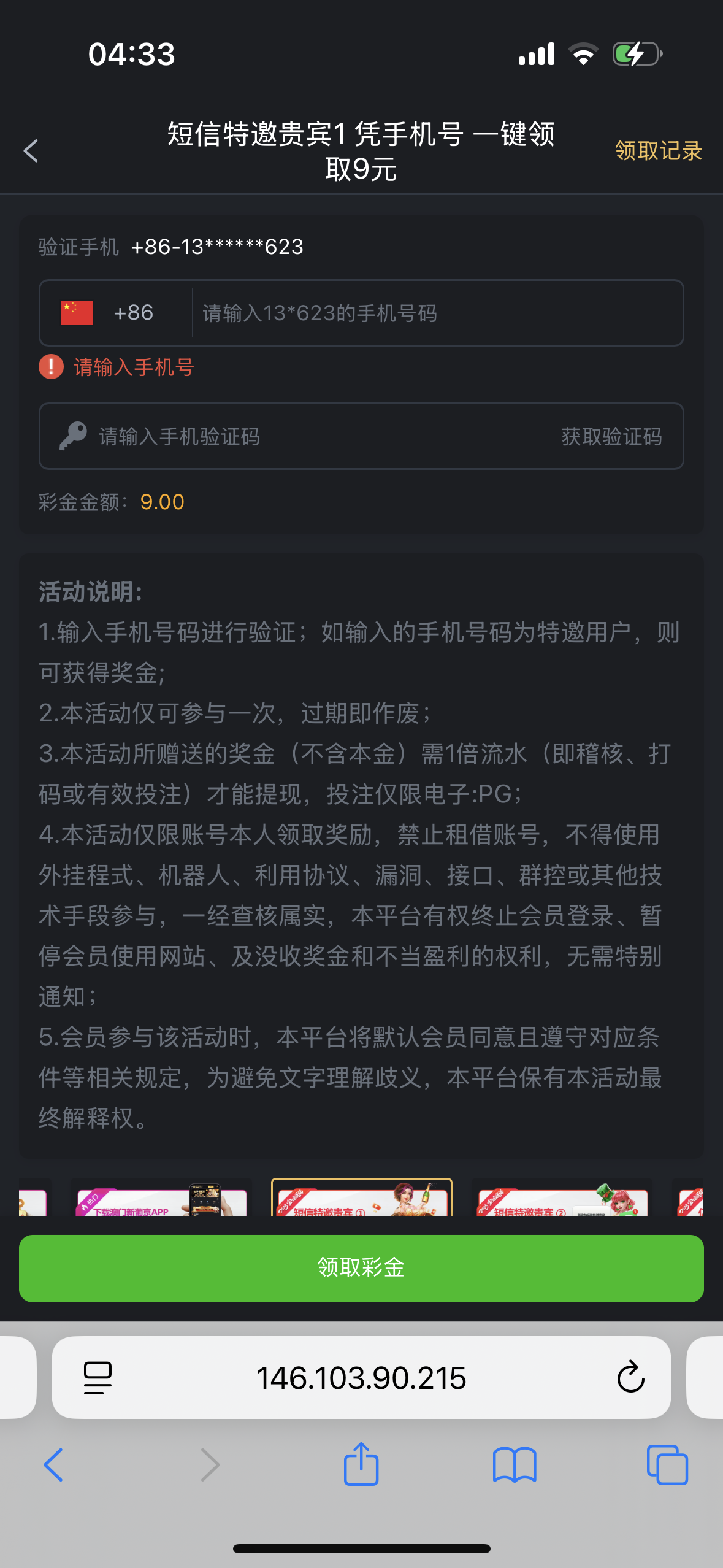Show all open Safari tabs
This screenshot has width=723, height=1568.
click(667, 1465)
